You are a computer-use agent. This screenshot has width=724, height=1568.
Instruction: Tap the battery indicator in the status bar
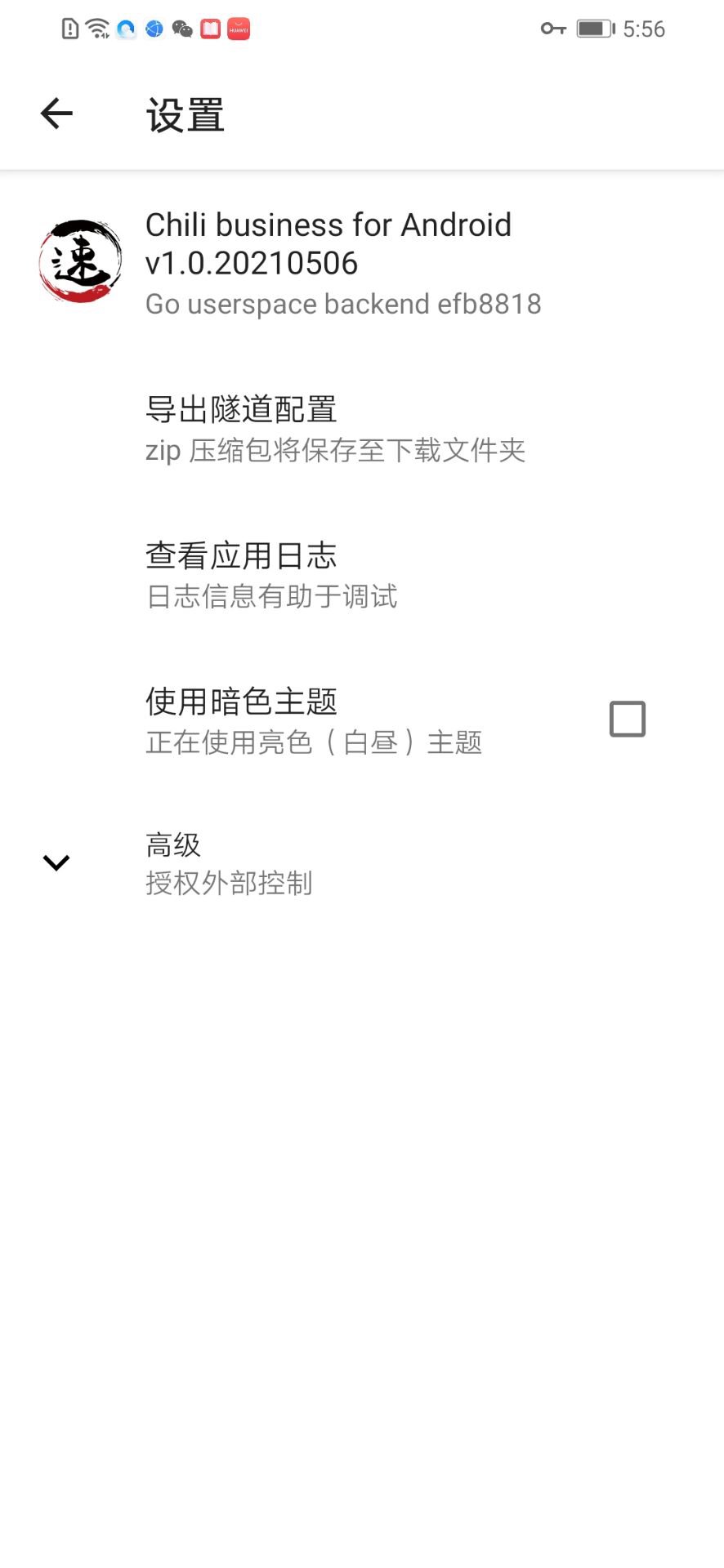coord(592,28)
